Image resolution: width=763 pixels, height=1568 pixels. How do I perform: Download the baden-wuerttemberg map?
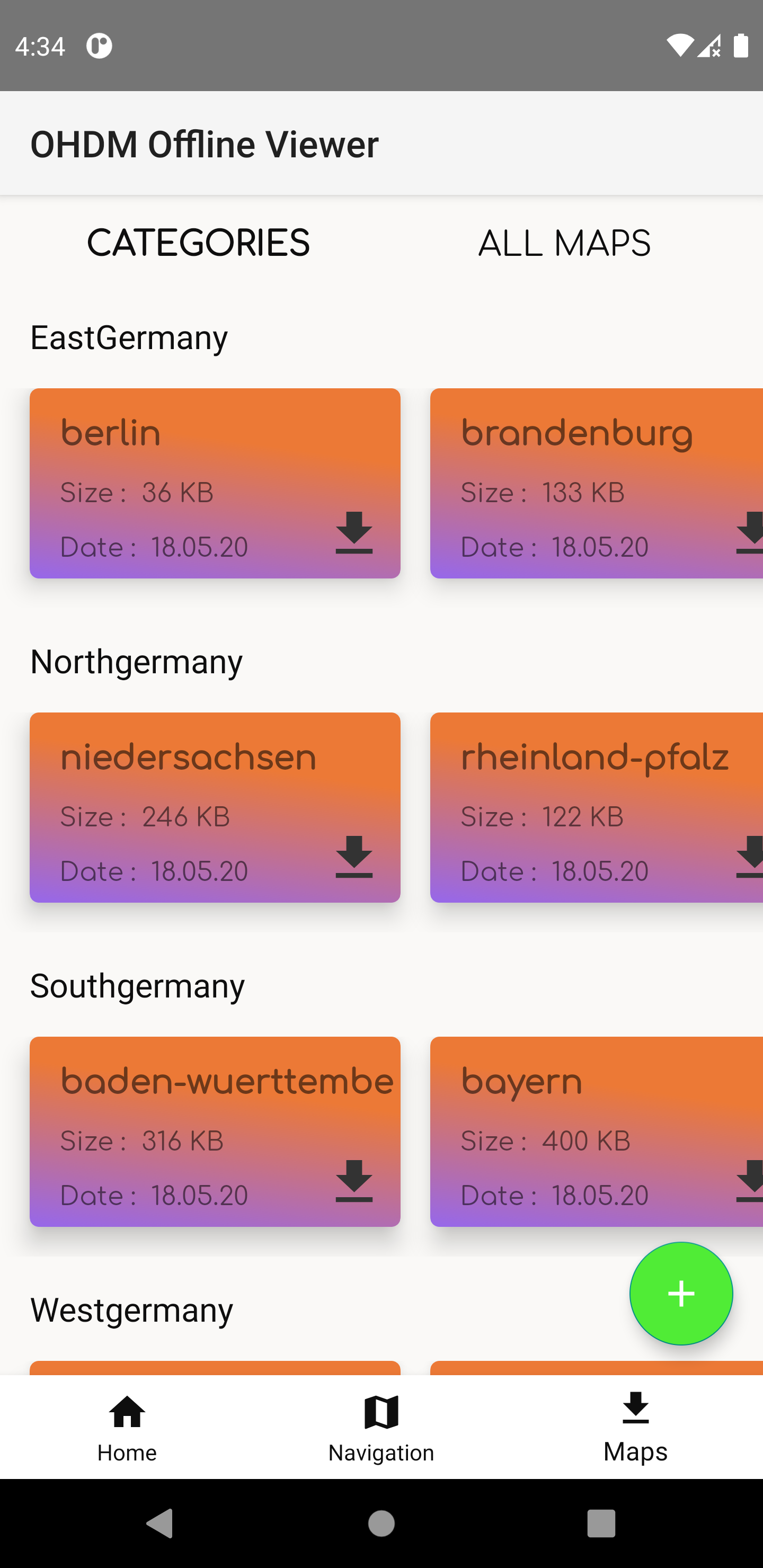tap(354, 1181)
